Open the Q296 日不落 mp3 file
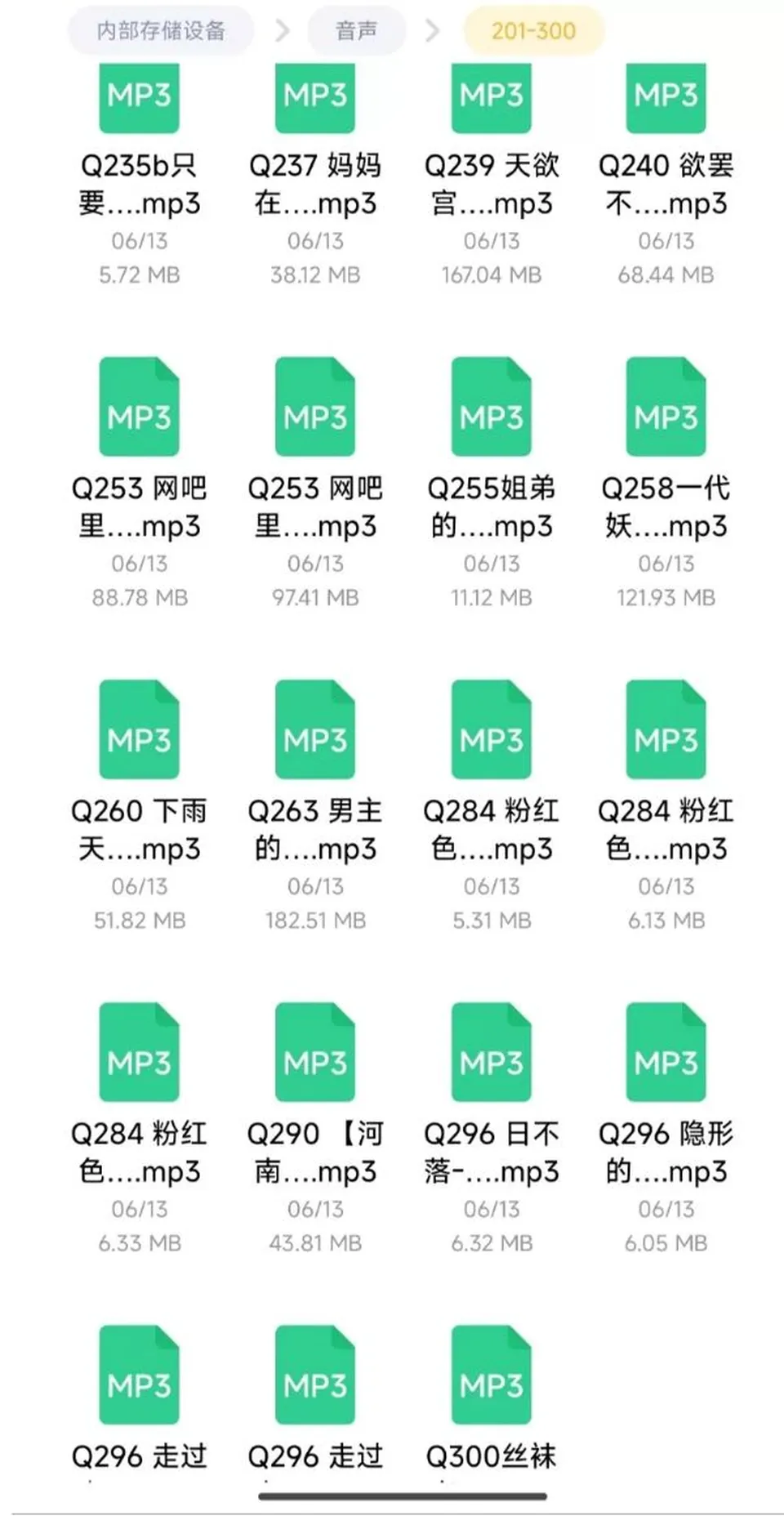The image size is (784, 1516). coord(492,1128)
